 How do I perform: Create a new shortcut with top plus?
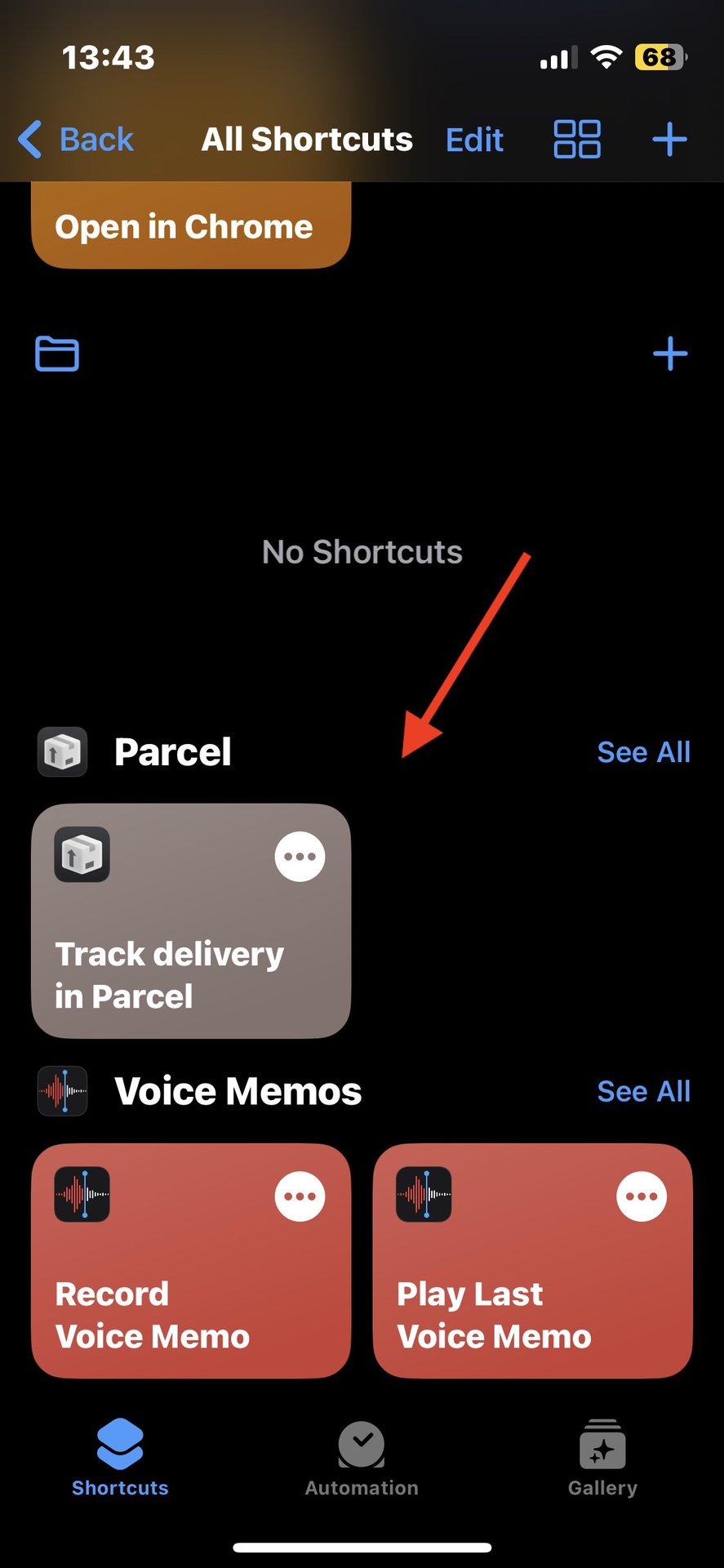coord(669,140)
